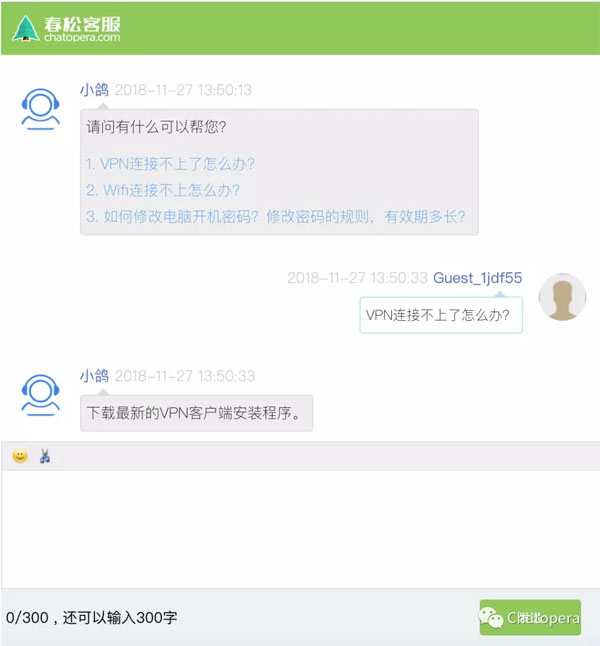Open the 如何修改电脑开机密码 question link

(275, 216)
